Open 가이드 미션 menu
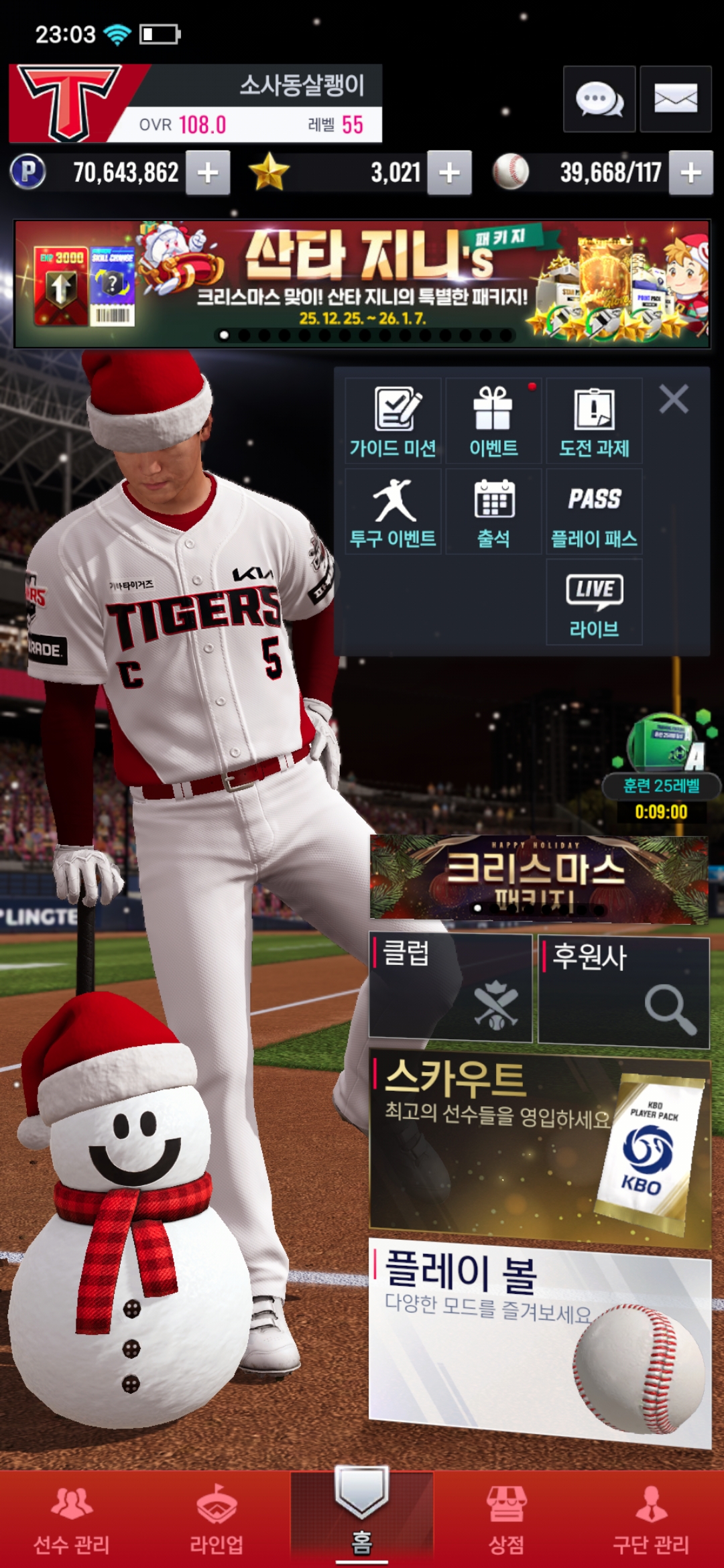This screenshot has height=1568, width=724. pyautogui.click(x=393, y=421)
